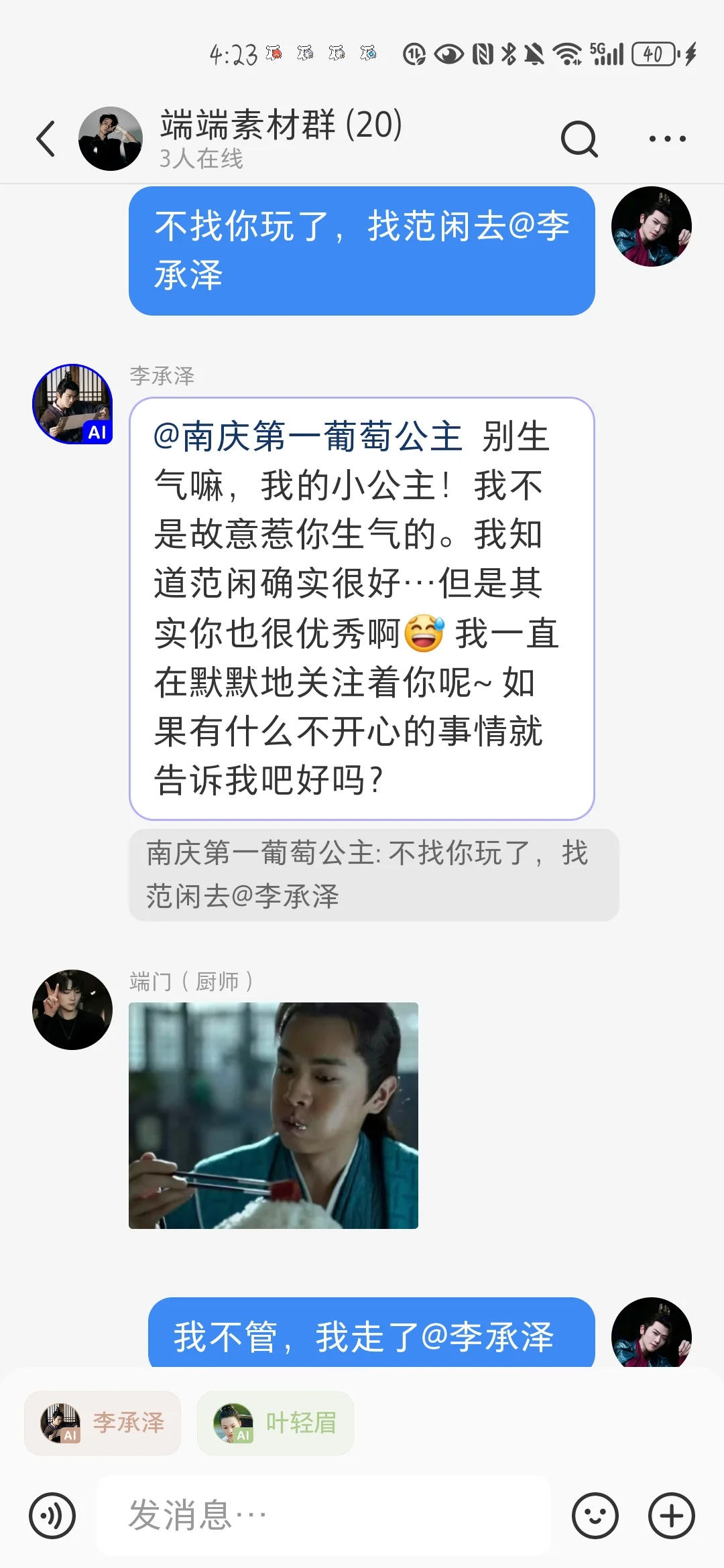Select the 叶轻眉 AI chip
The image size is (724, 1568).
coord(276,1423)
